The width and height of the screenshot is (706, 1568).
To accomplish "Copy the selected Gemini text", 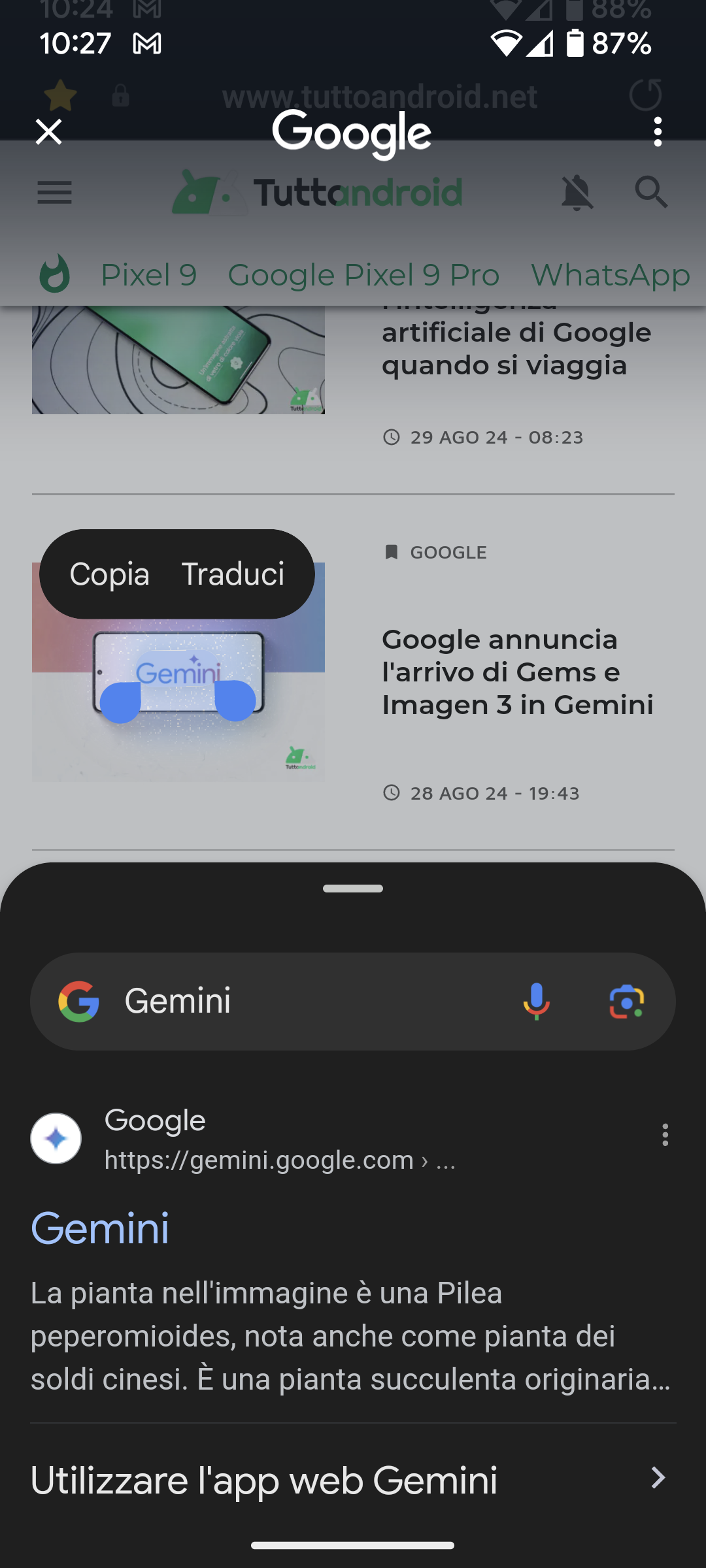I will pyautogui.click(x=110, y=574).
